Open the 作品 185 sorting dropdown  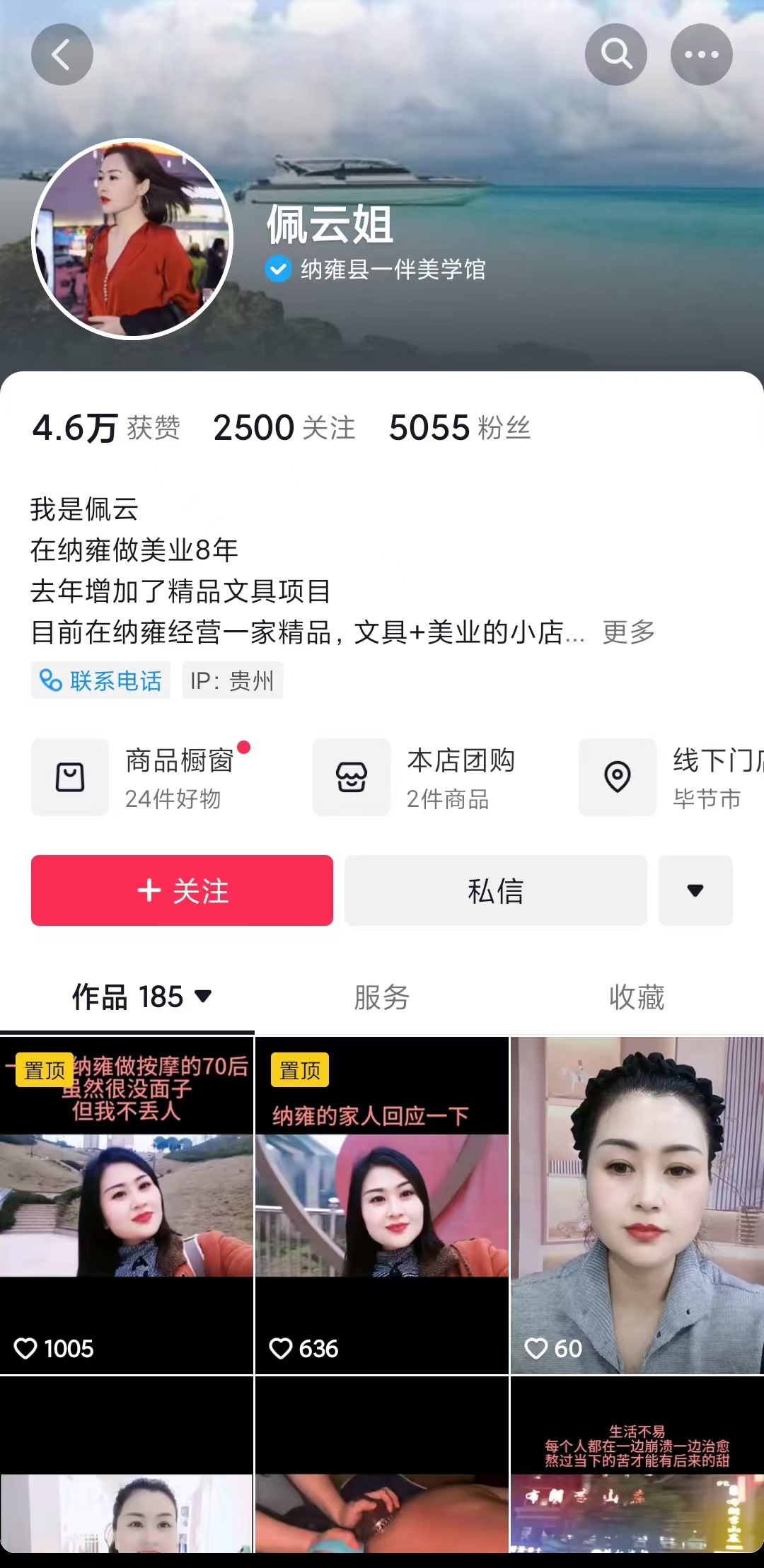(x=141, y=997)
